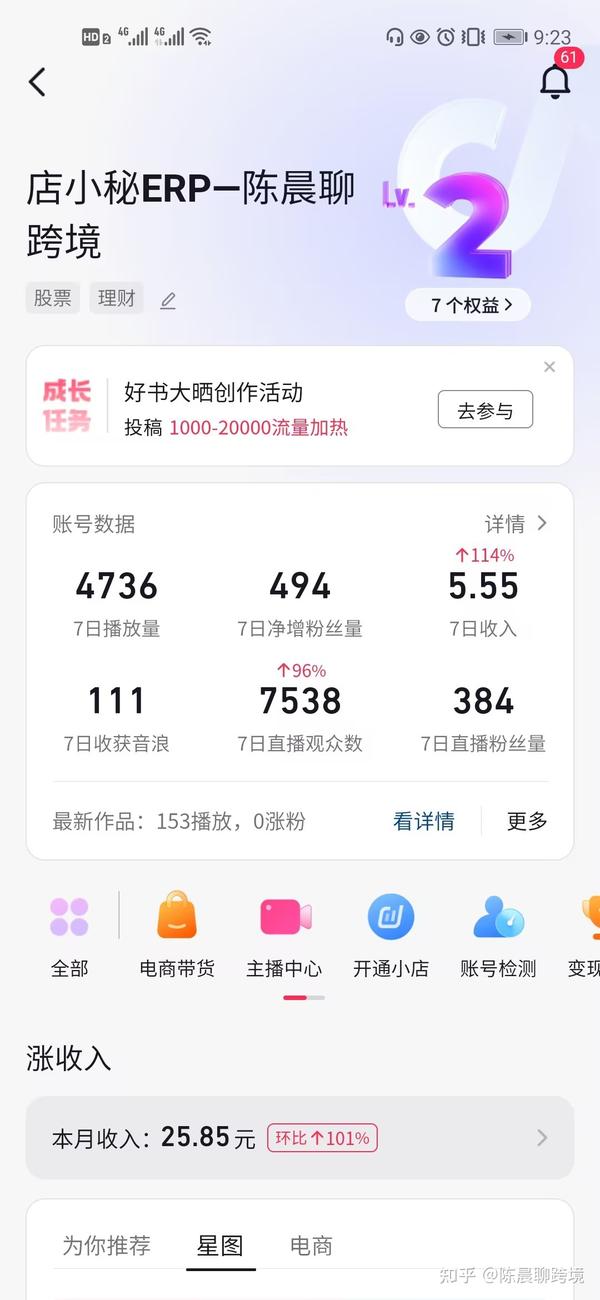The width and height of the screenshot is (600, 1300).
Task: Open the 本月收入 monthly income row
Action: [x=300, y=1138]
